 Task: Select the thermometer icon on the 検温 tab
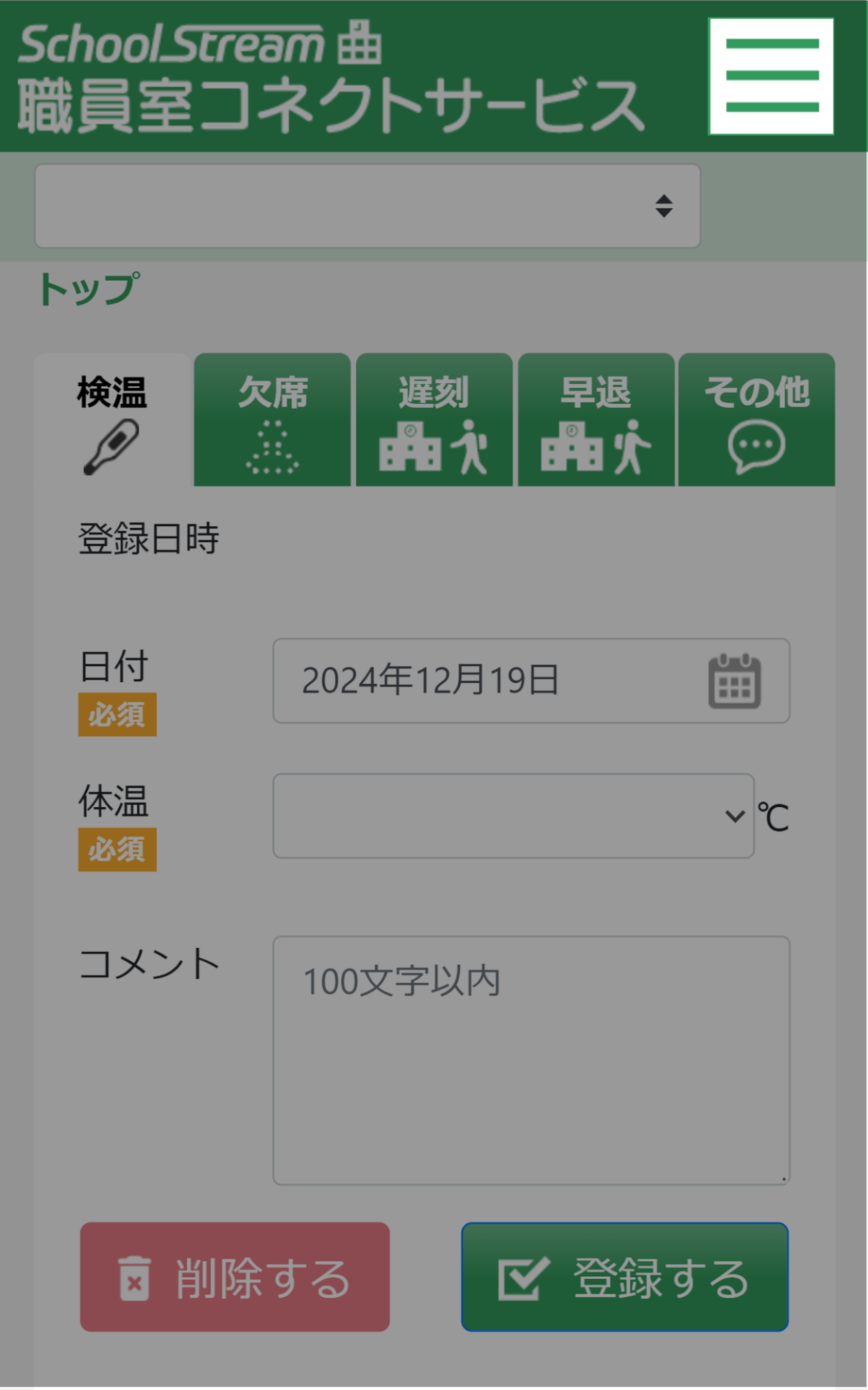click(x=112, y=448)
